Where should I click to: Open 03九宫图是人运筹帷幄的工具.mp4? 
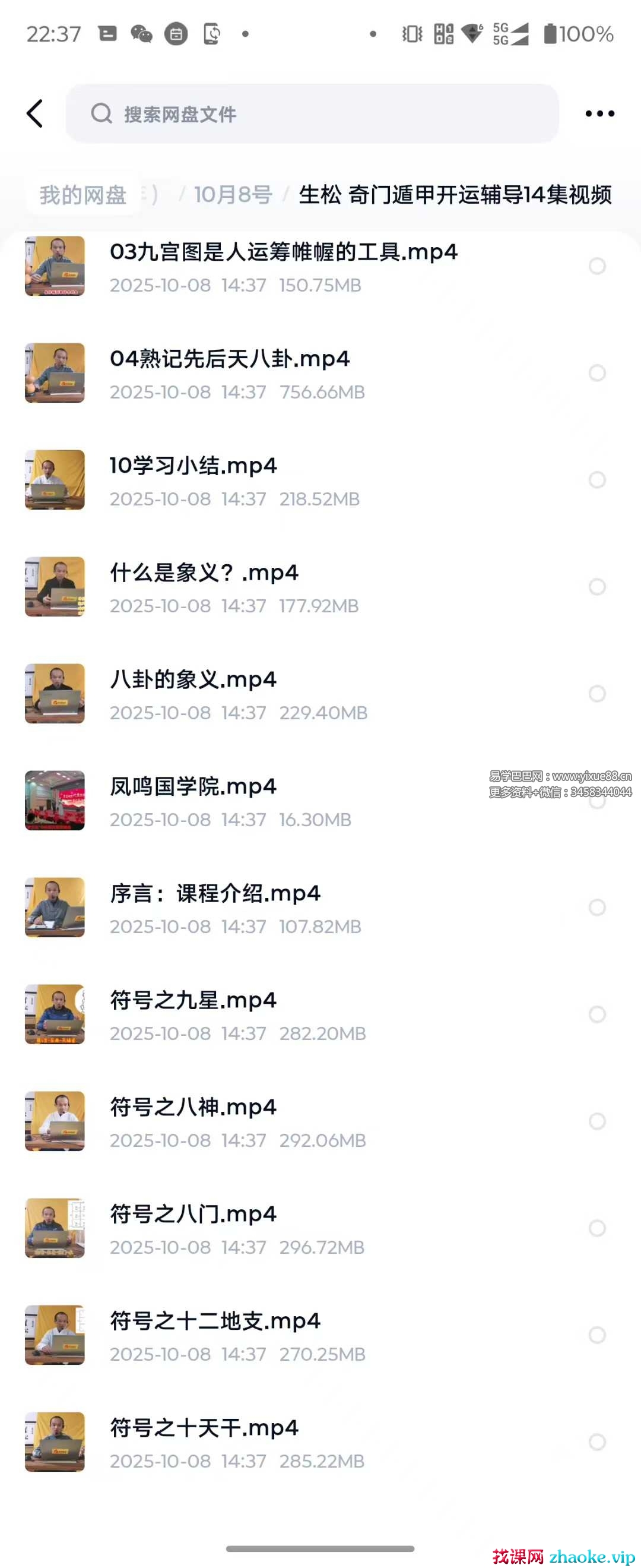[x=283, y=252]
